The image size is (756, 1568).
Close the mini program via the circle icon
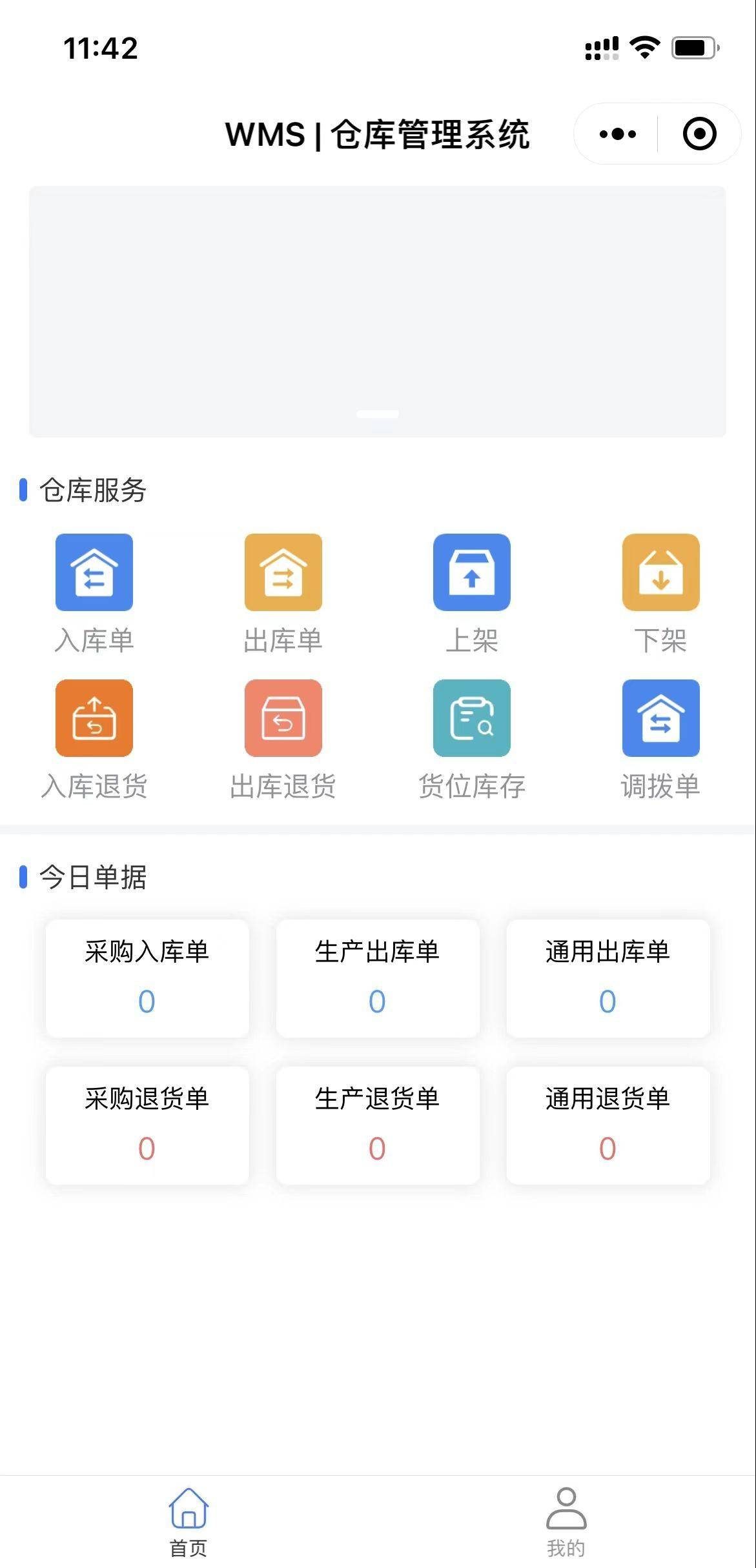pos(699,134)
